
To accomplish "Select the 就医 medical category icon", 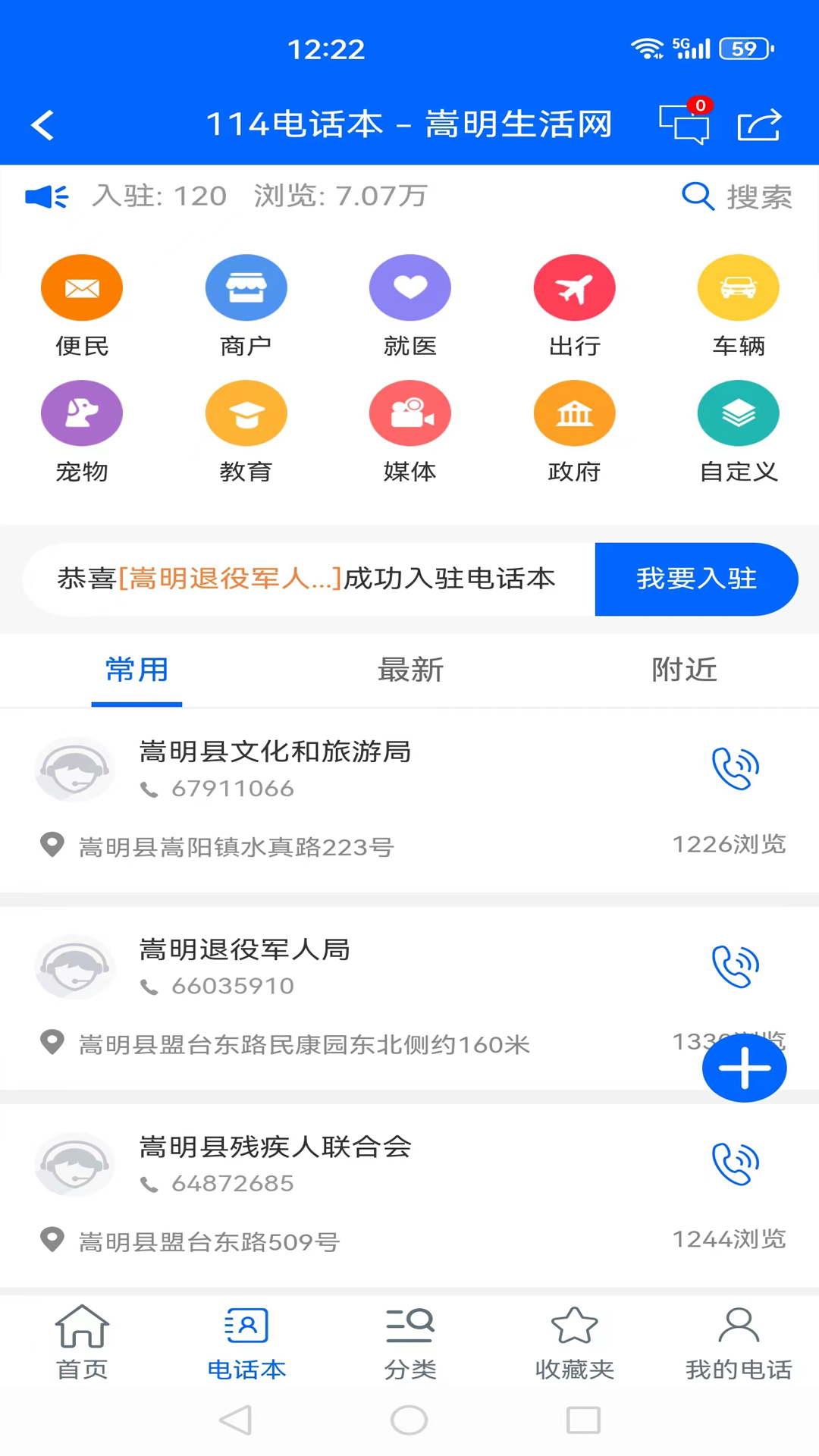I will (x=409, y=287).
